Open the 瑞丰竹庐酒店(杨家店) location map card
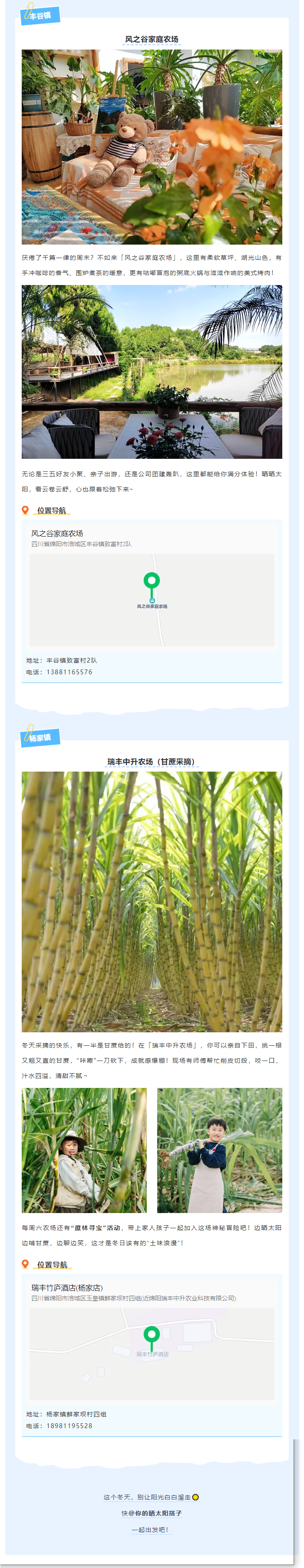 coord(152,1353)
